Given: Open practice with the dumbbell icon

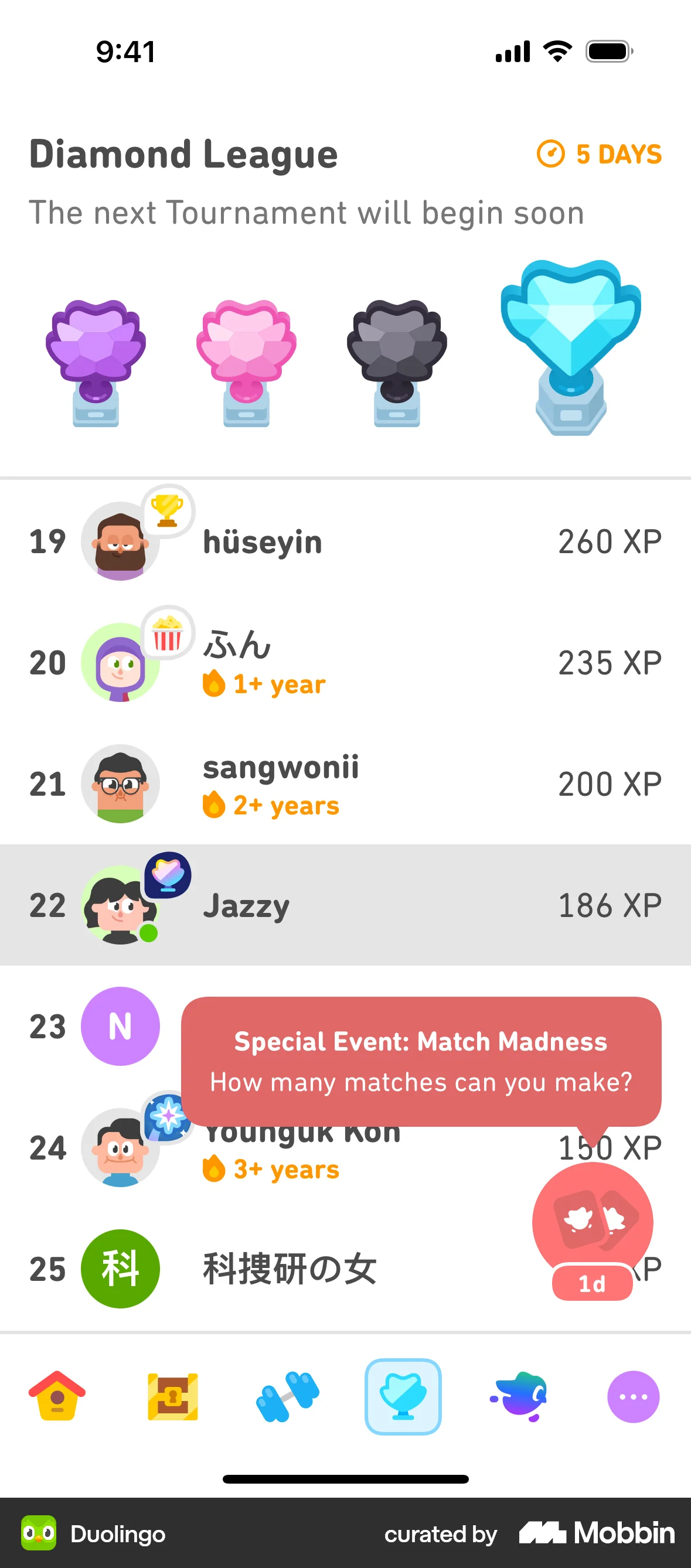Looking at the screenshot, I should (287, 1397).
